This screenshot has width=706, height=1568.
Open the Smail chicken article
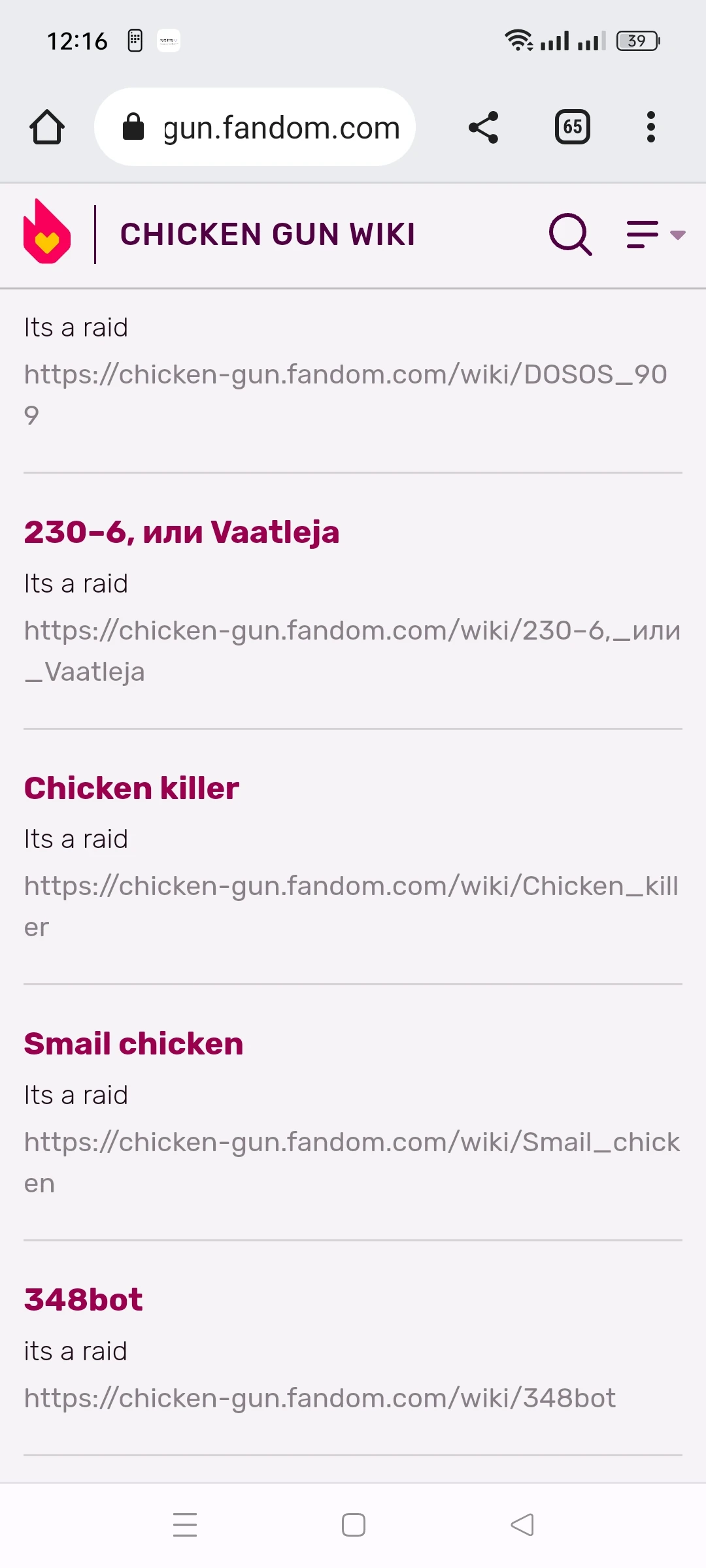(x=133, y=1043)
